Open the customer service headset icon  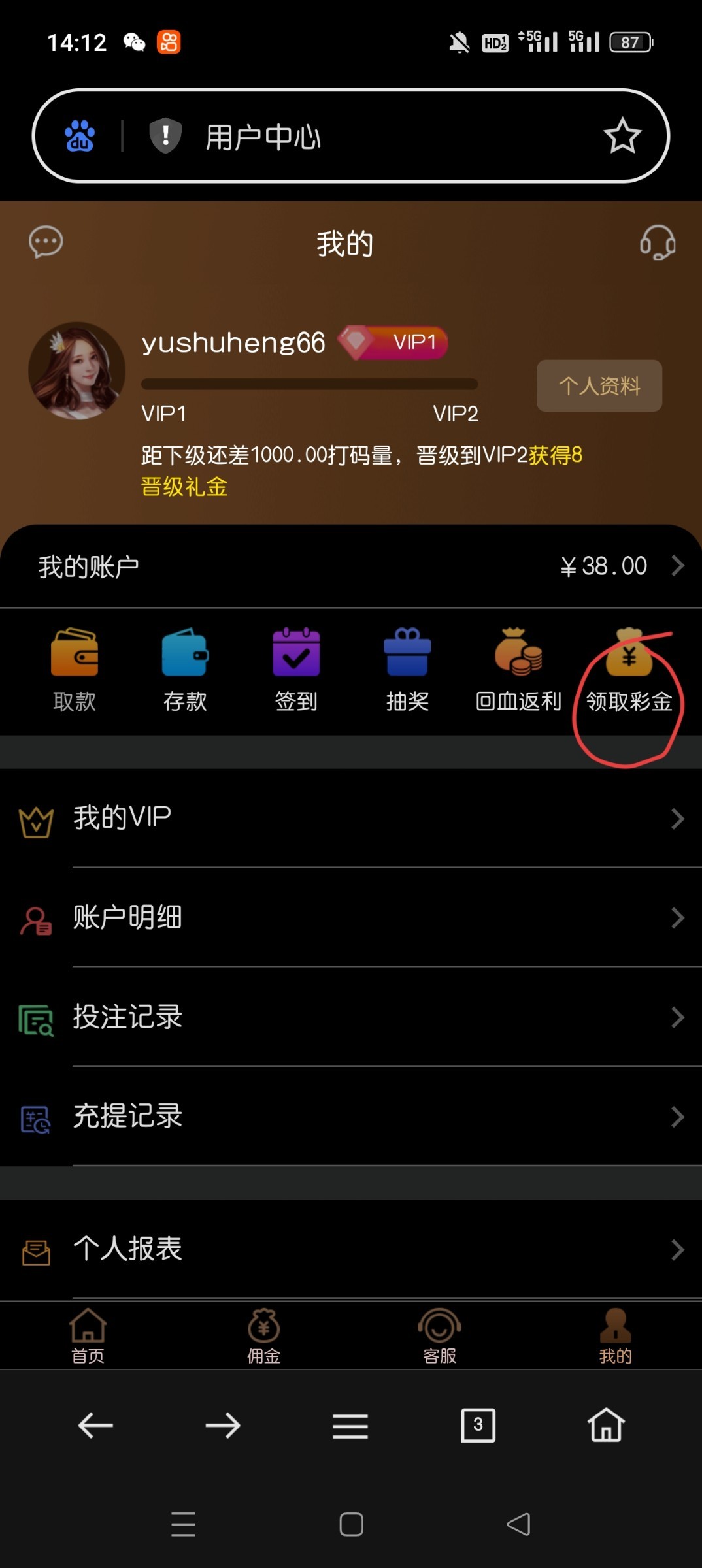(657, 242)
